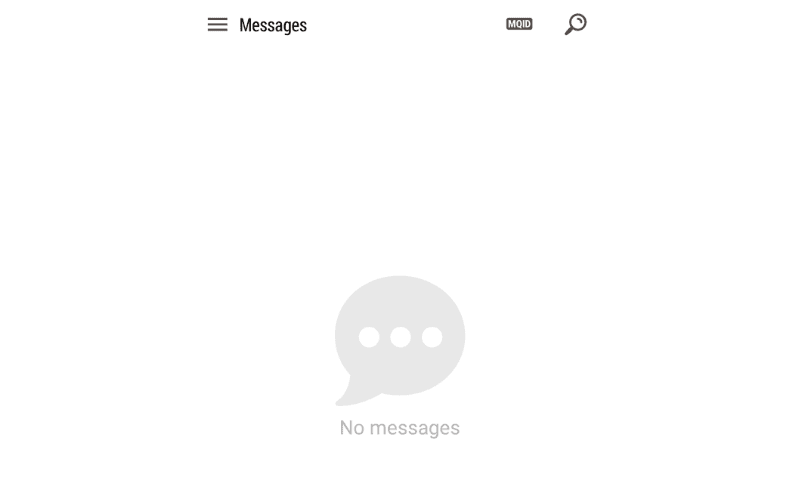
Task: Open the hamburger navigation menu
Action: pyautogui.click(x=217, y=25)
